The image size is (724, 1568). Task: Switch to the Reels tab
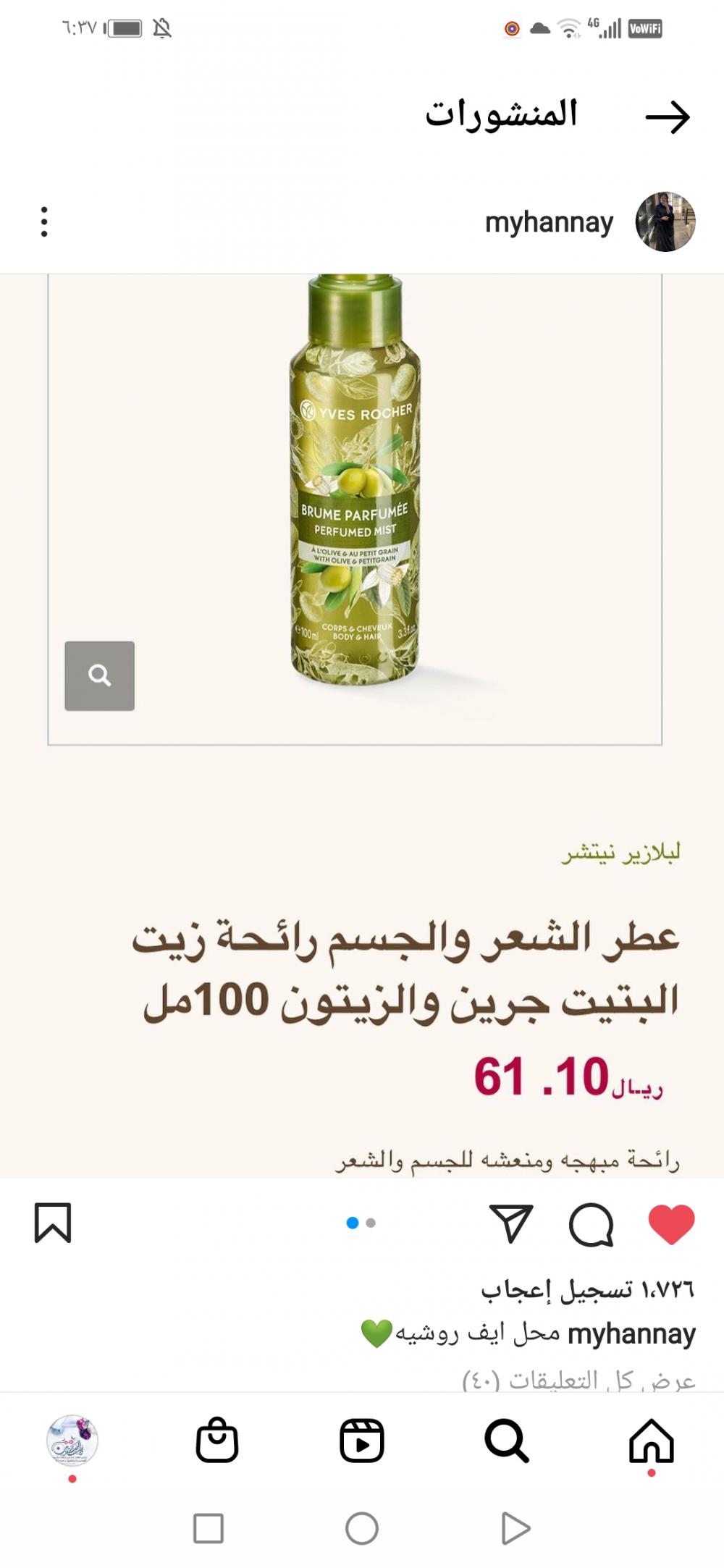(361, 1441)
